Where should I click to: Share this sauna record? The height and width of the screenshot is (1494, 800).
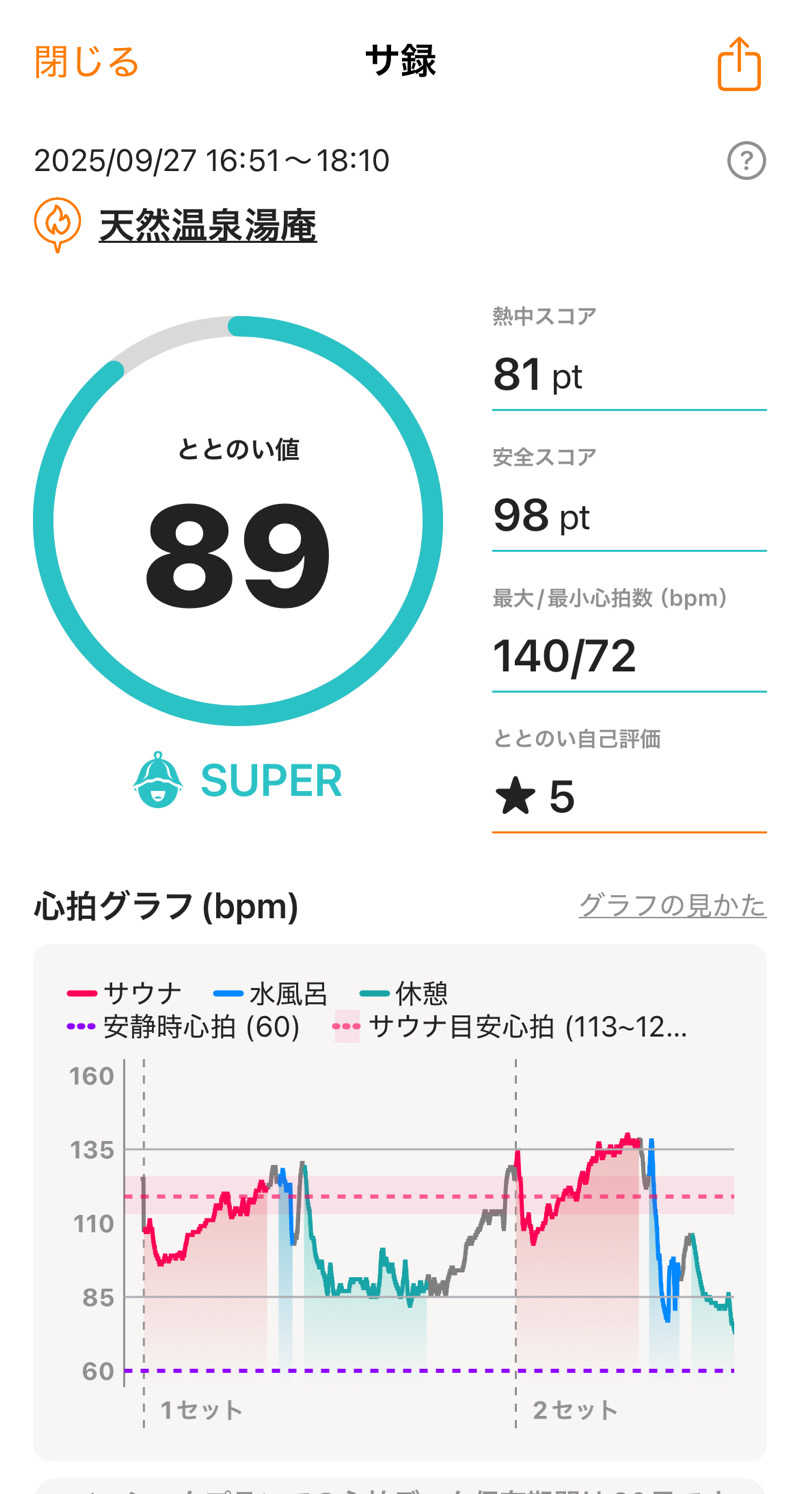click(x=739, y=64)
